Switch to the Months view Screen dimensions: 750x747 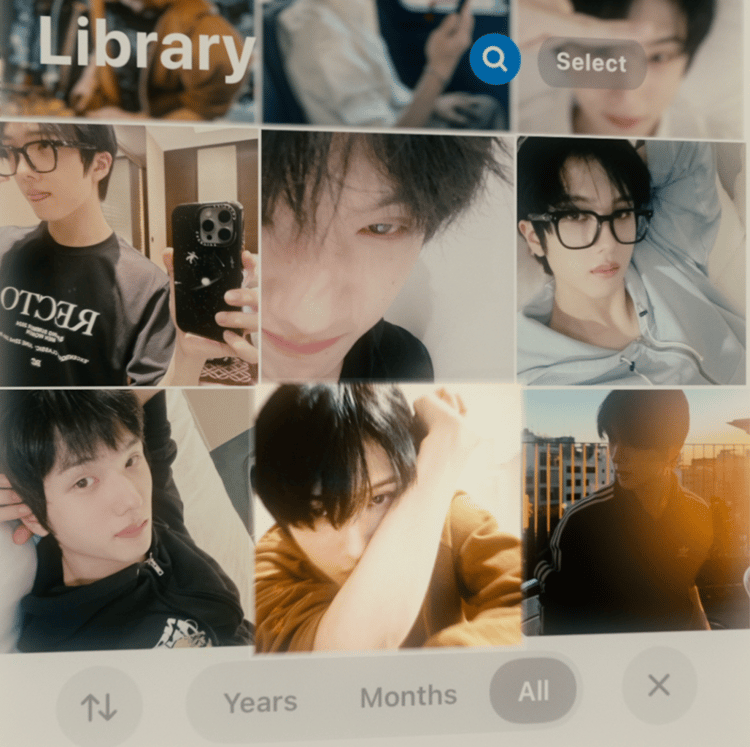pos(408,697)
